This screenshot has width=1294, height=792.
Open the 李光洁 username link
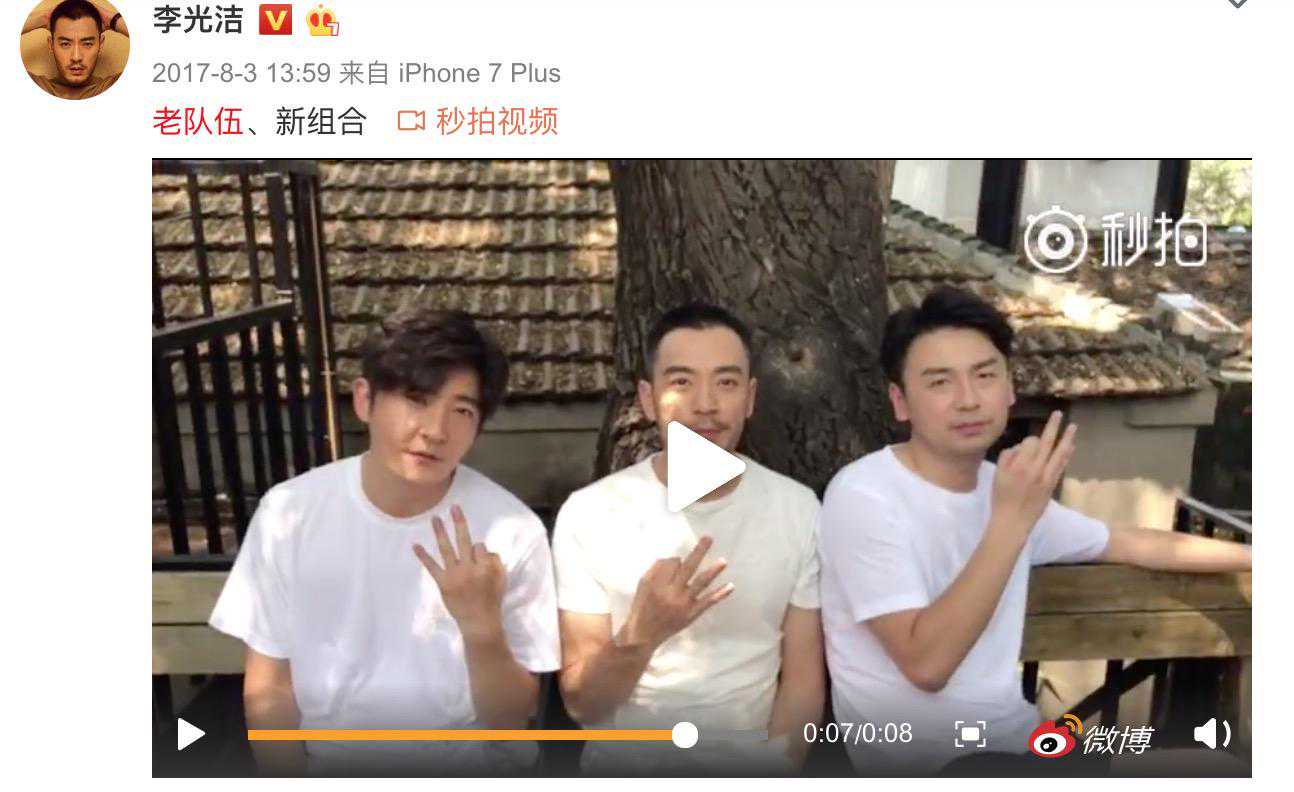[198, 19]
